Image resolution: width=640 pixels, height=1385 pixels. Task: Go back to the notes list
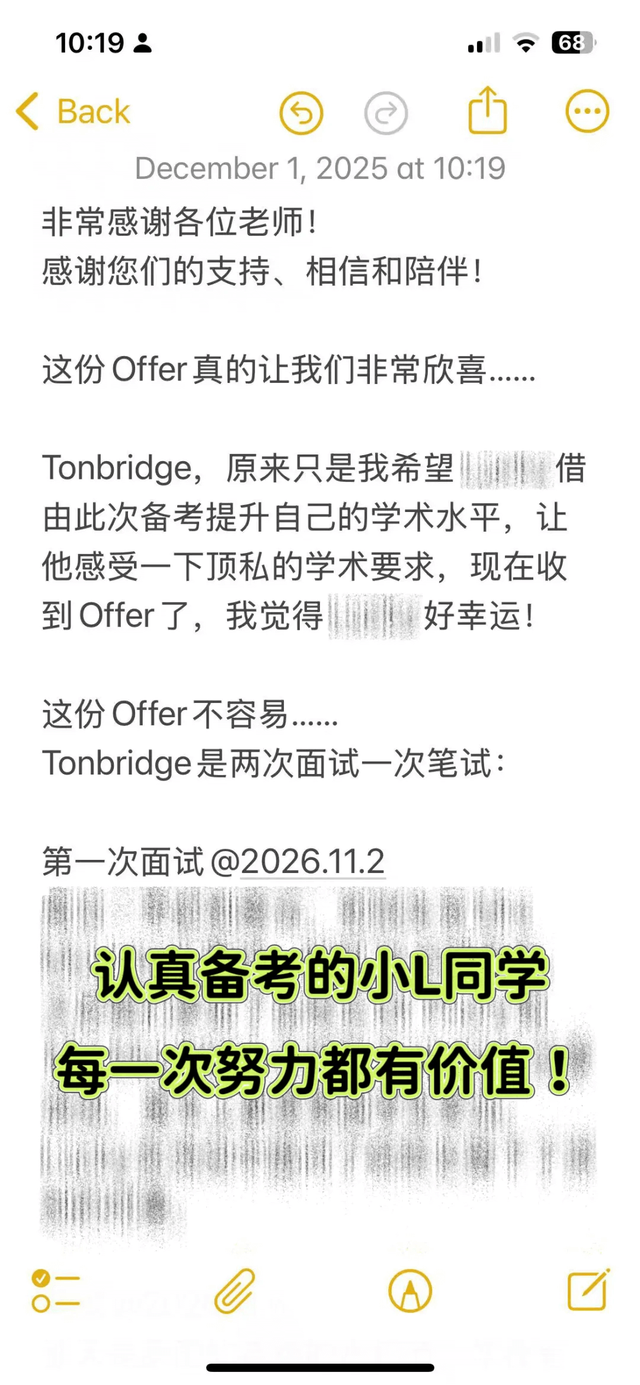[74, 112]
